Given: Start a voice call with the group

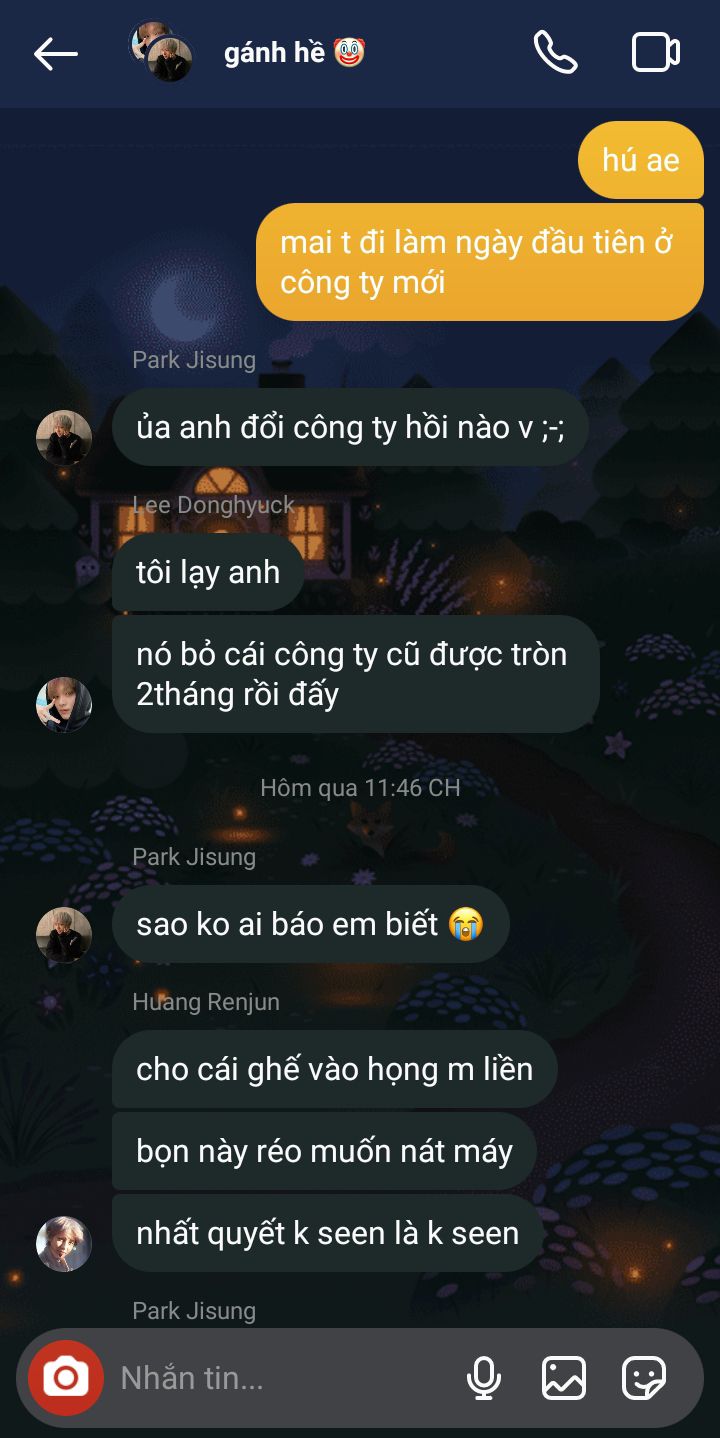Looking at the screenshot, I should (x=555, y=53).
